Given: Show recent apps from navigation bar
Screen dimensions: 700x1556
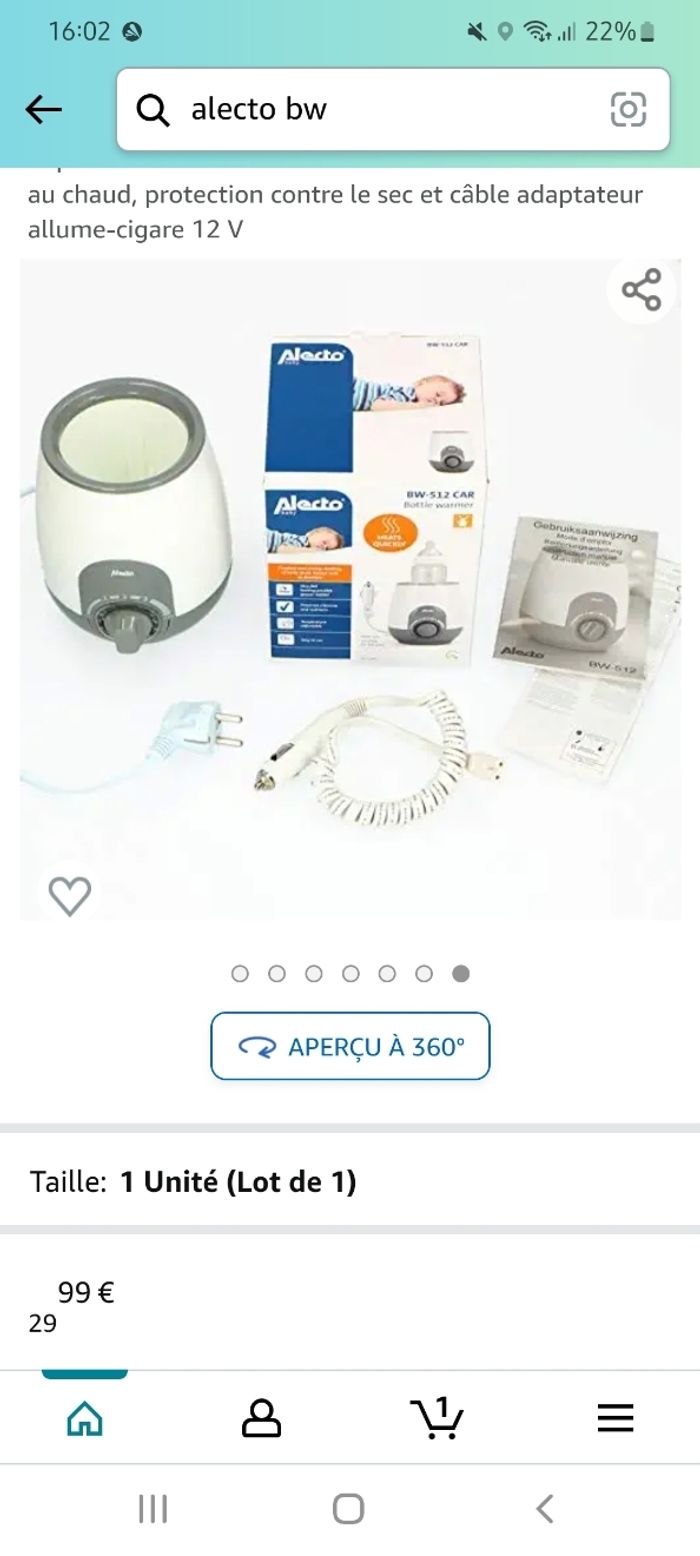Looking at the screenshot, I should pyautogui.click(x=152, y=1508).
